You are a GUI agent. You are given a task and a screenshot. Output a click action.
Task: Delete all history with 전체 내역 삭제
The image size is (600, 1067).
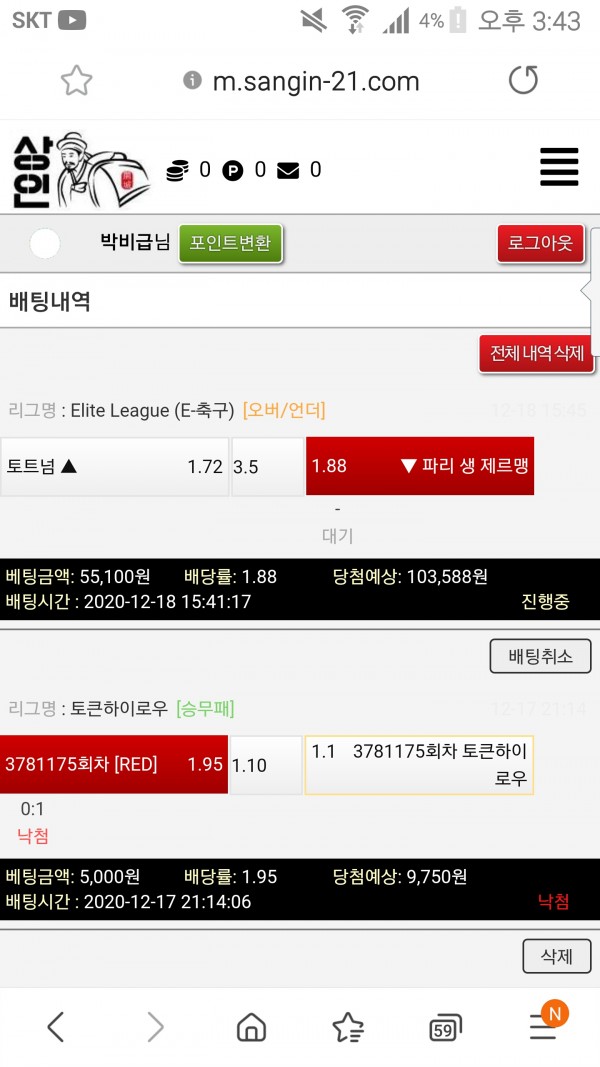click(536, 353)
